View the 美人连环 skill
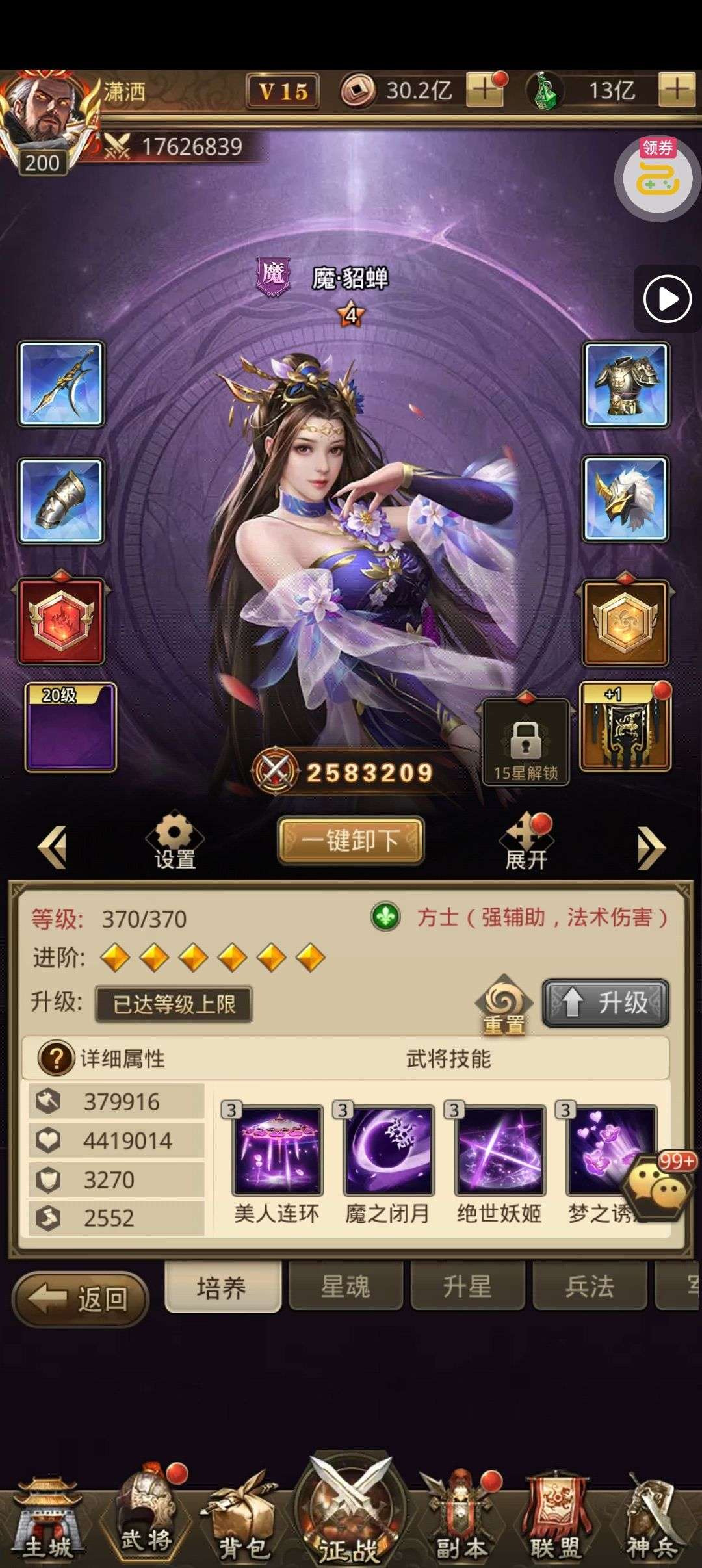Viewport: 702px width, 1568px height. click(278, 1150)
